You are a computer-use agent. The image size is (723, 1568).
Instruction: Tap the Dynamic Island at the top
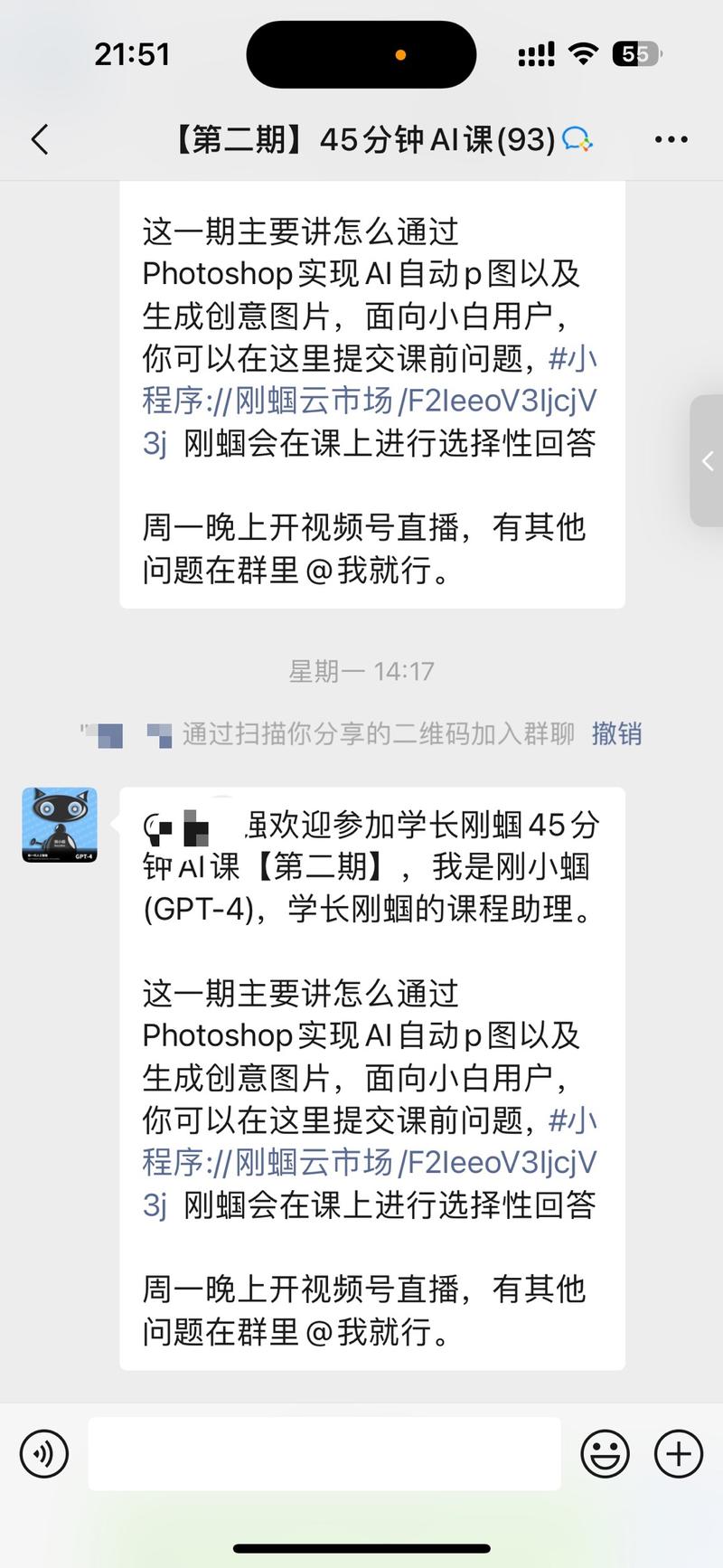[361, 53]
